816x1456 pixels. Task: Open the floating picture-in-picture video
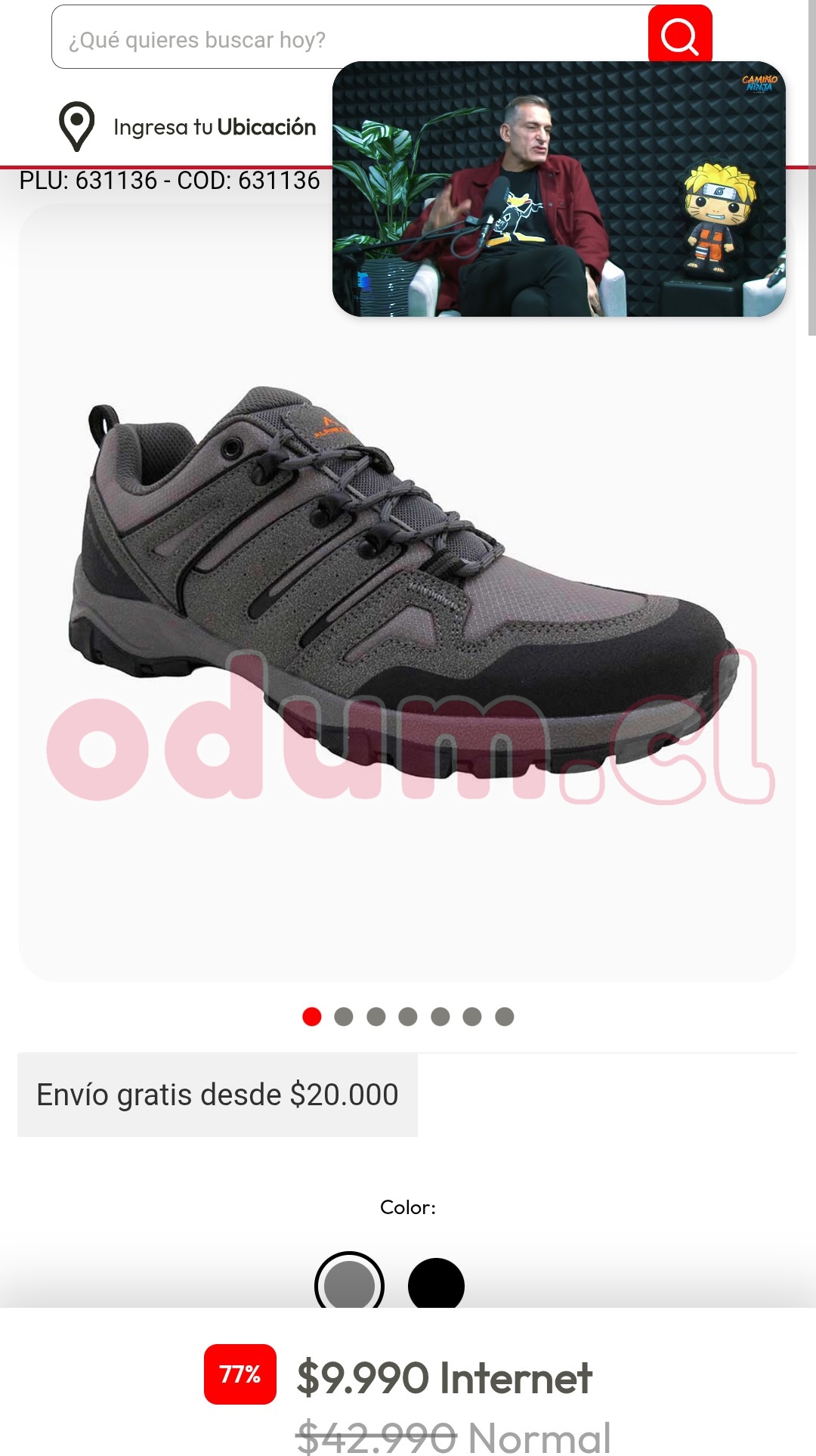[559, 189]
